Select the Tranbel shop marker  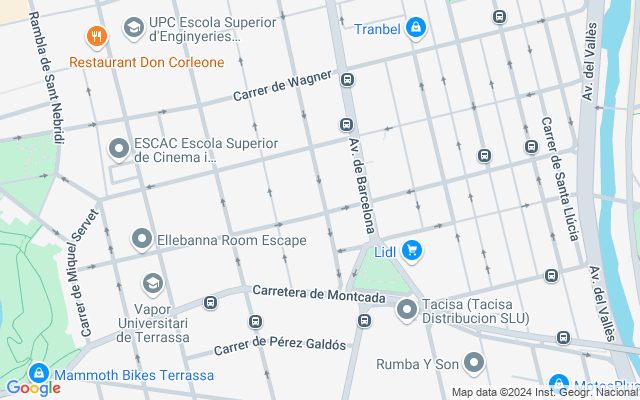[416, 28]
